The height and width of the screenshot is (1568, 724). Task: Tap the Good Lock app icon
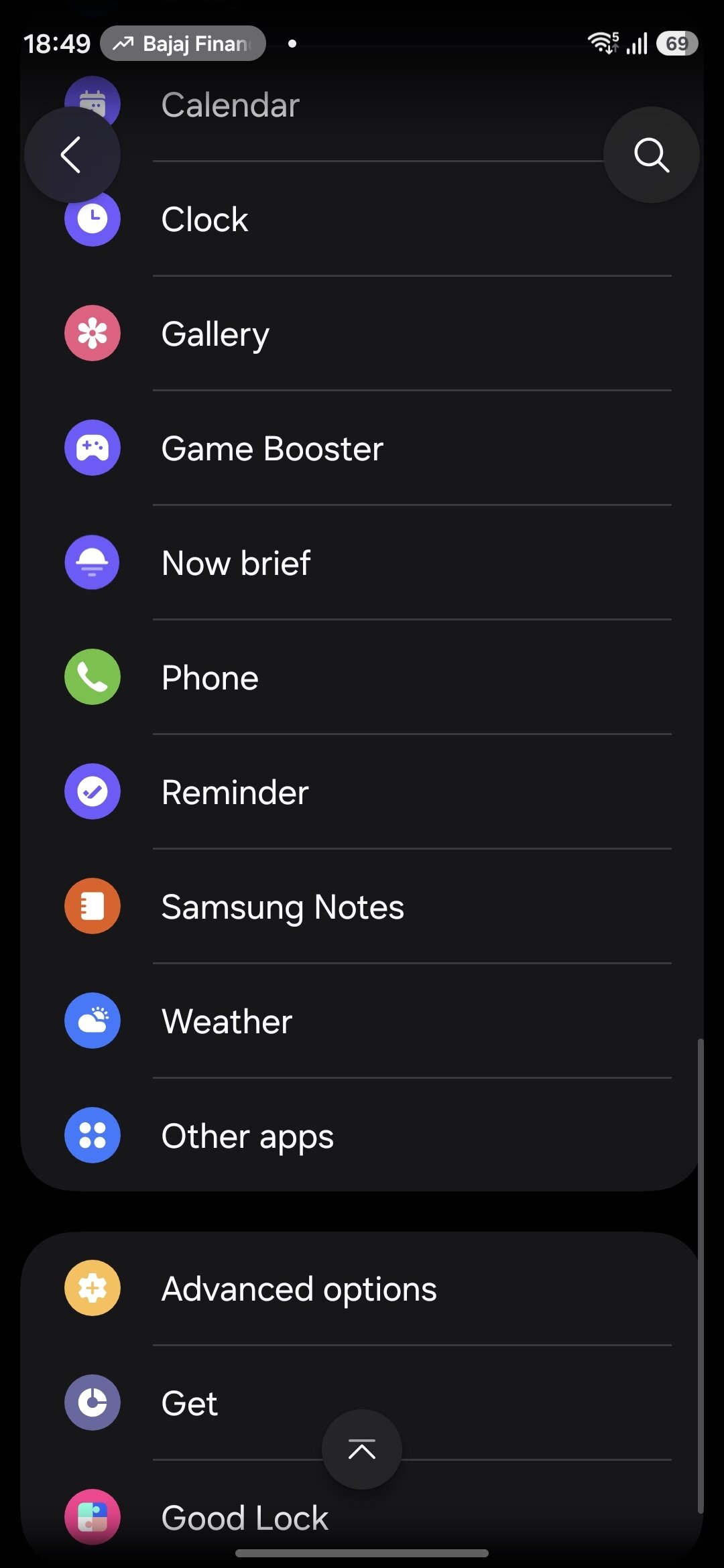(x=92, y=1516)
